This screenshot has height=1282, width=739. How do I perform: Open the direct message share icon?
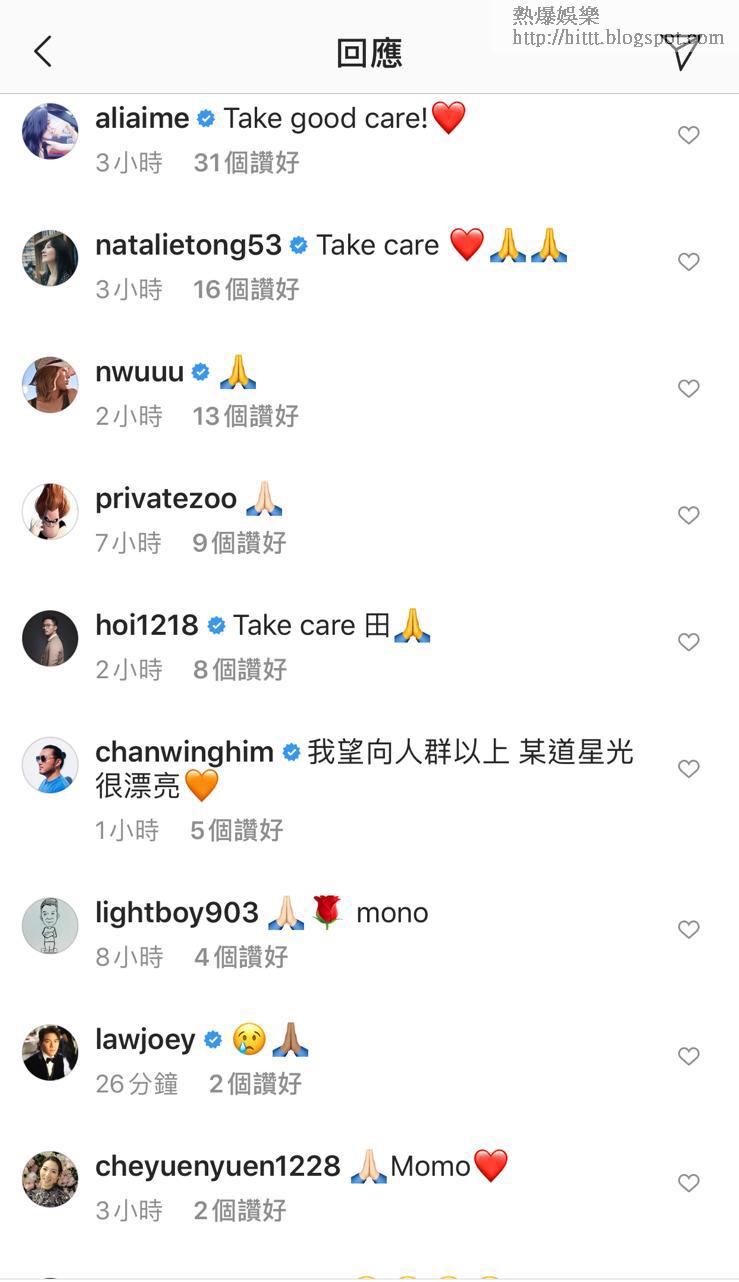point(682,51)
